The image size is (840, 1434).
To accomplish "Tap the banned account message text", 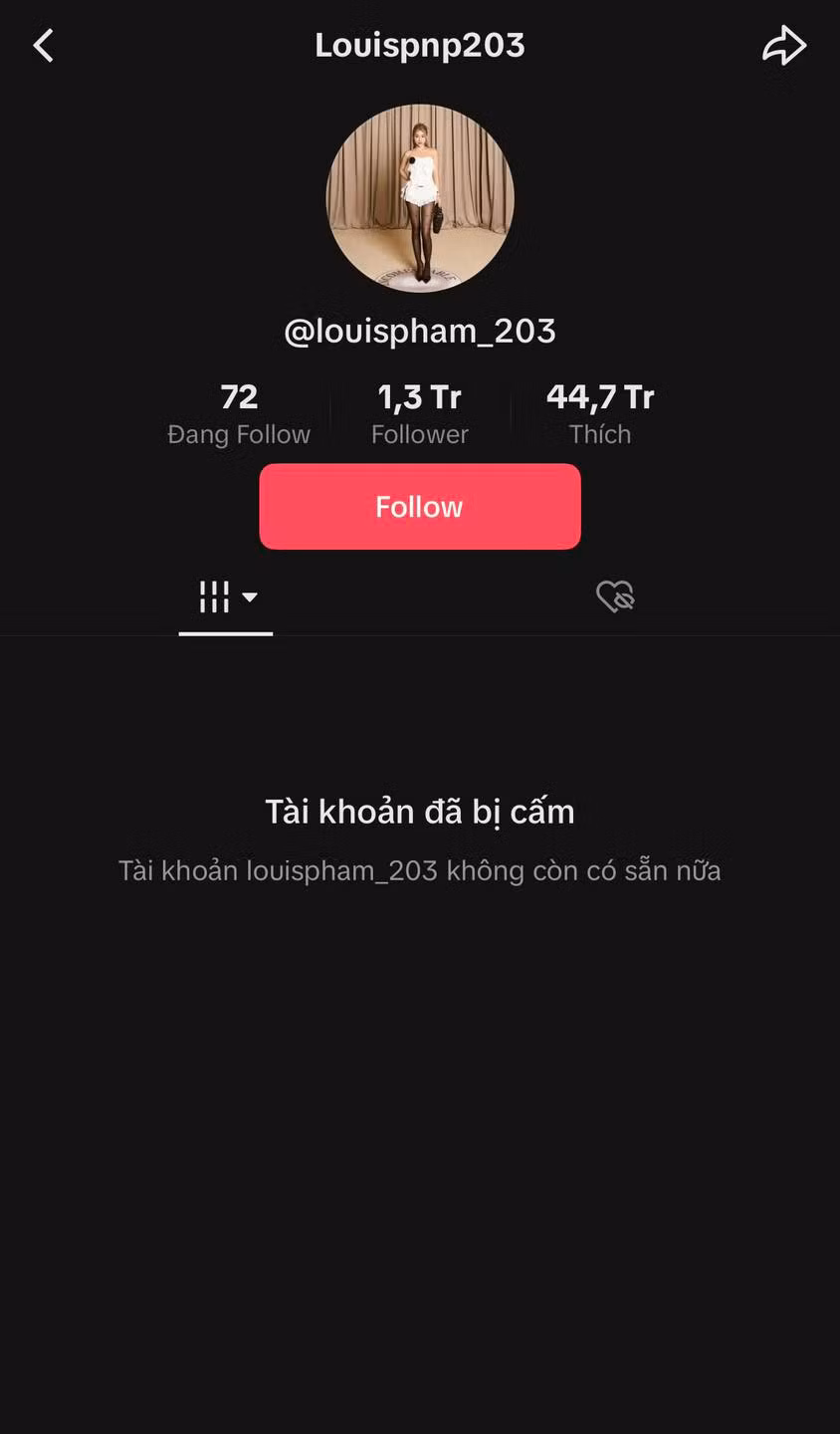I will point(419,811).
